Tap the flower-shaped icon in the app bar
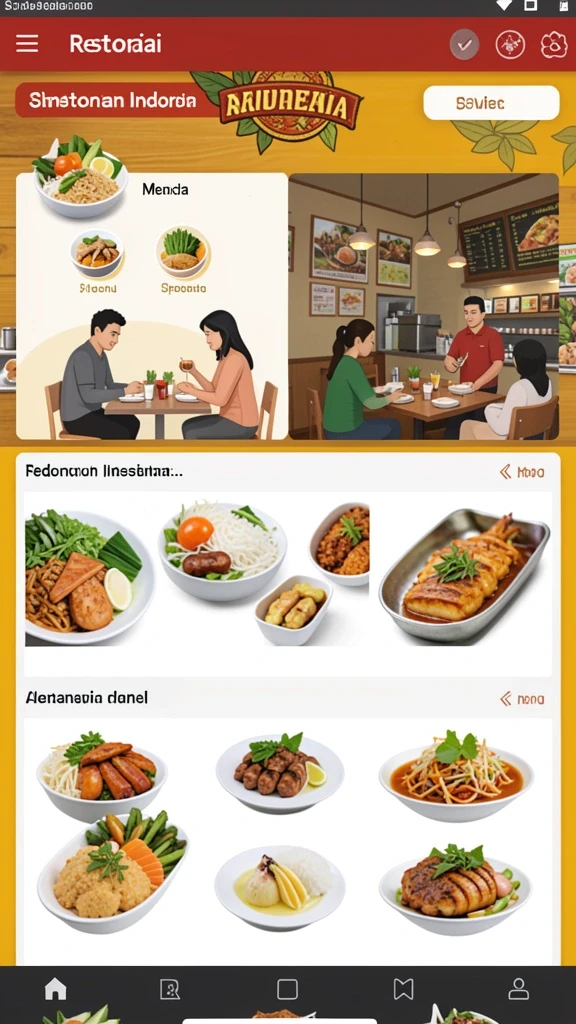Screen dimensions: 576x1024 pos(554,45)
